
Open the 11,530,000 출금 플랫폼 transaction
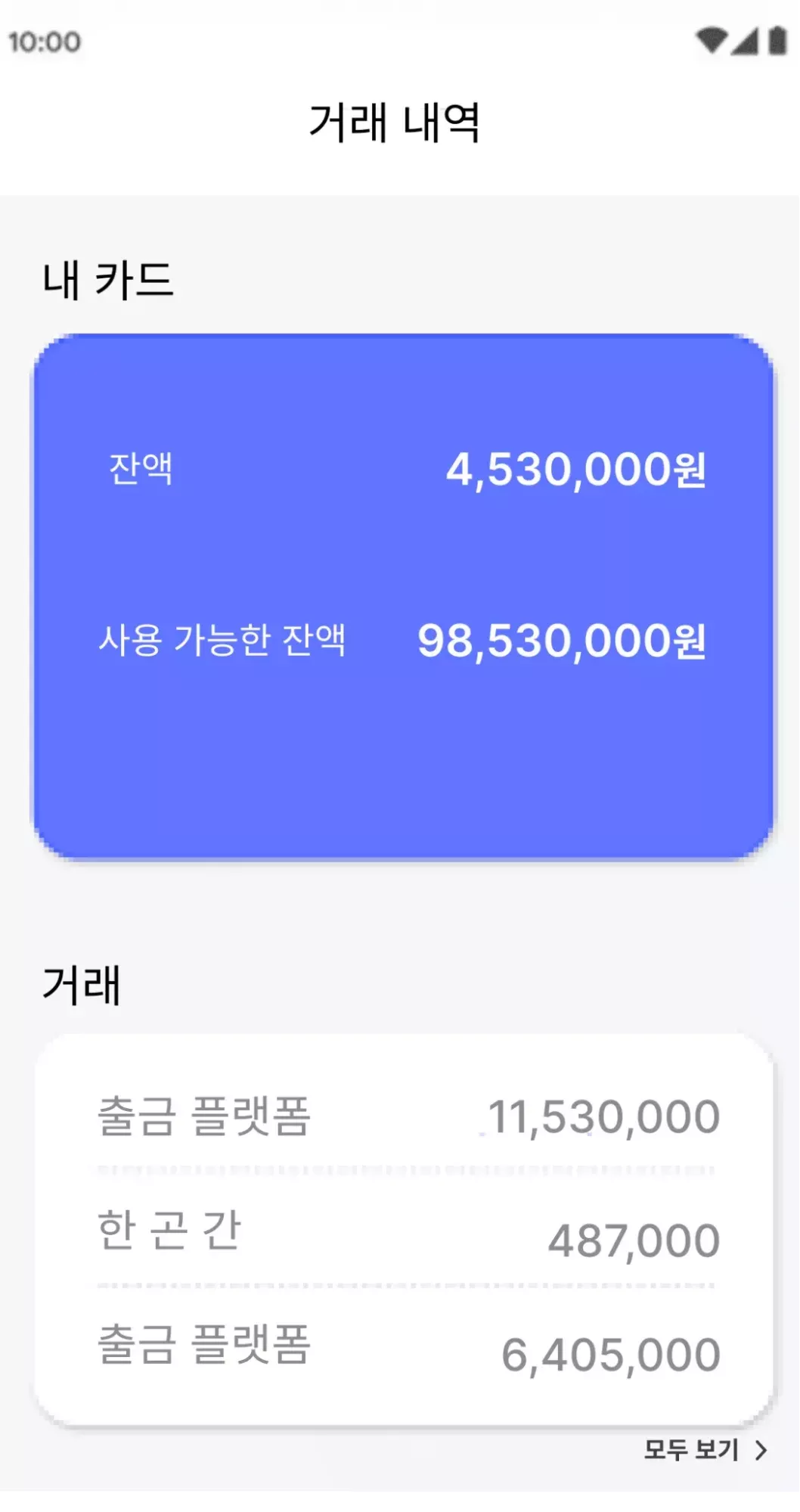408,1116
